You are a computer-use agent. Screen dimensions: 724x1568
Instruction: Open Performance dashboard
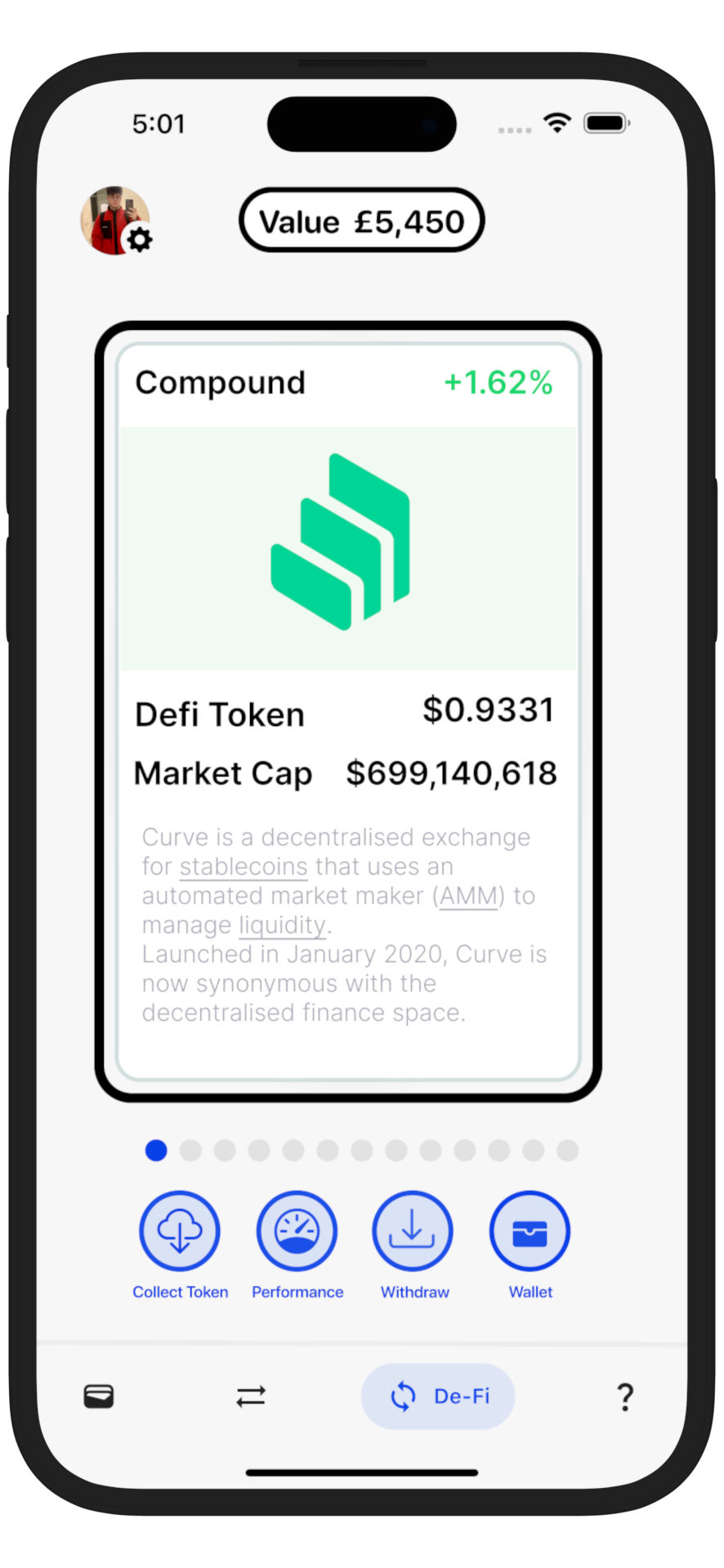tap(297, 1231)
